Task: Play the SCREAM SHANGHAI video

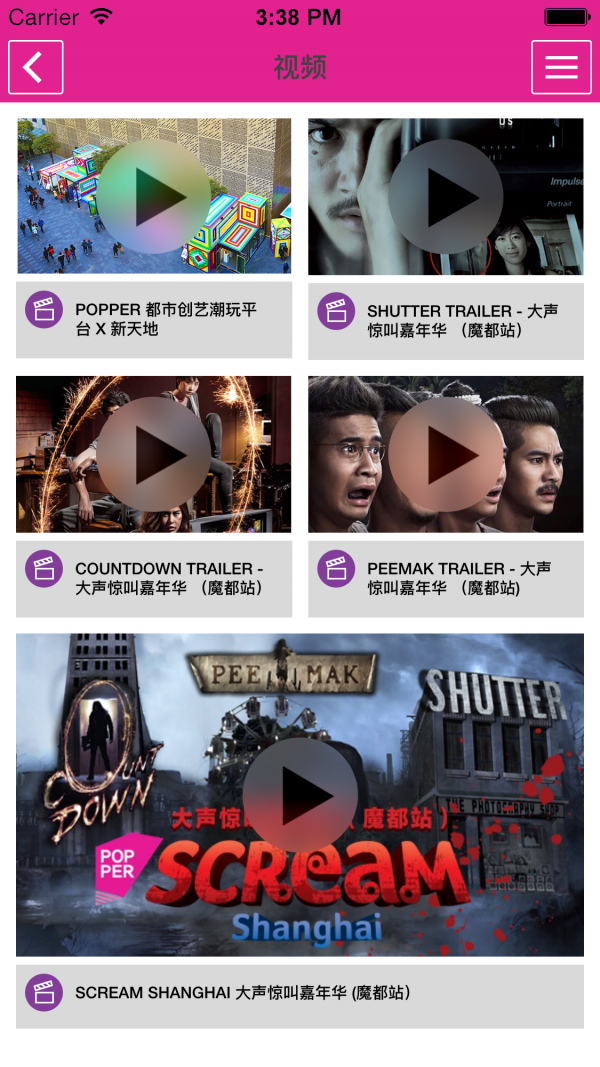Action: (300, 795)
